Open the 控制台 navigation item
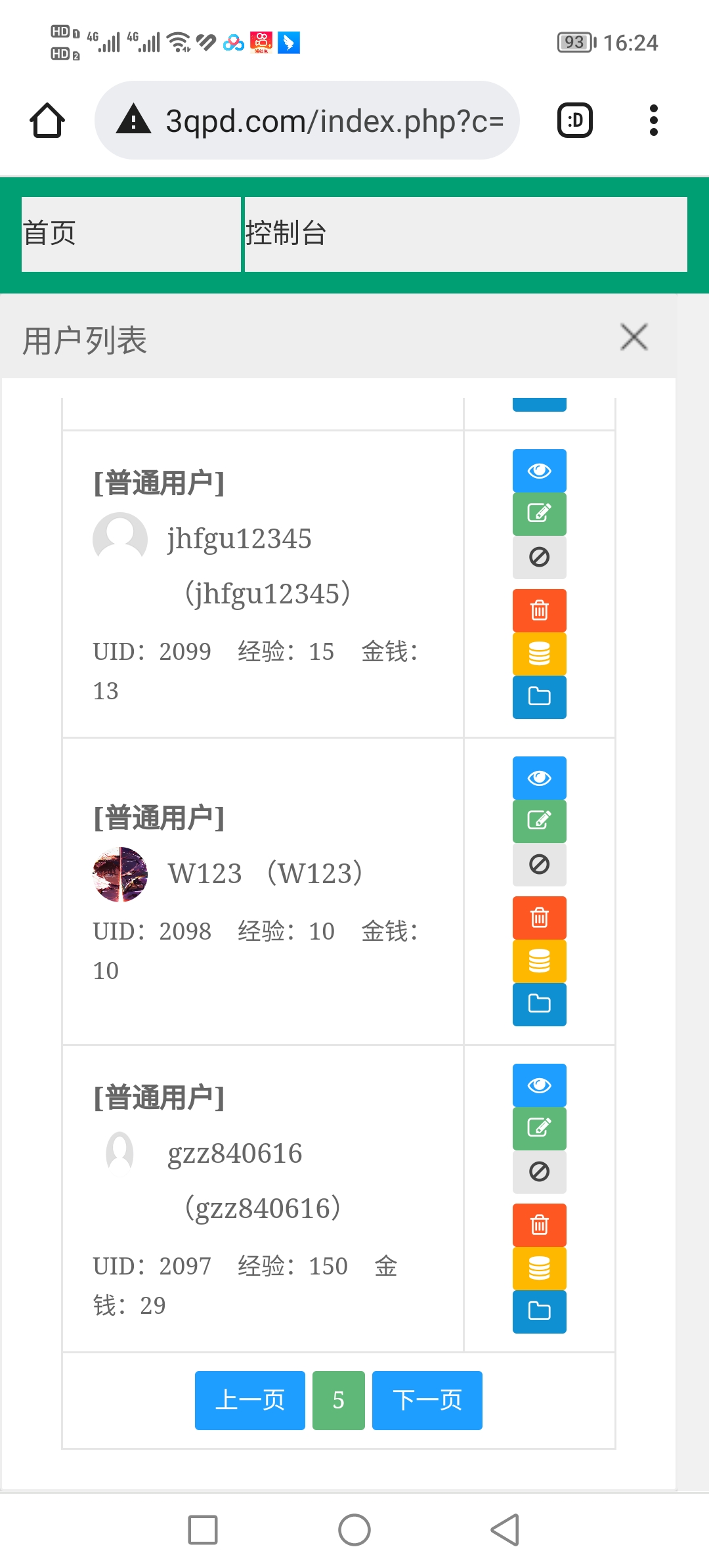 coord(466,234)
